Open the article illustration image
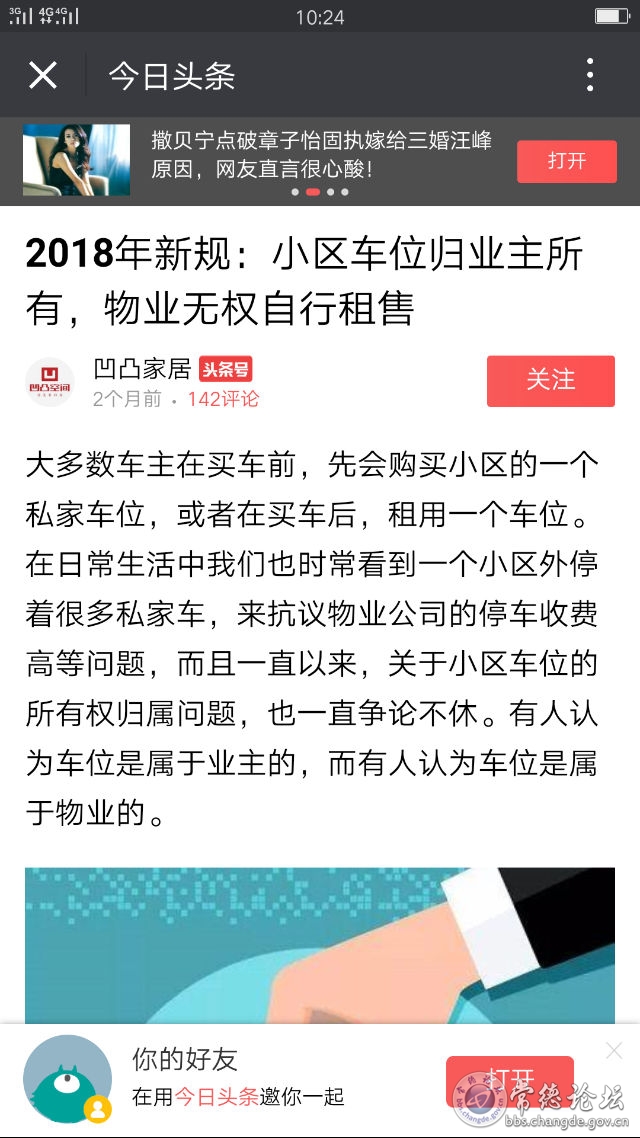Screen dimensions: 640x1138 (320, 945)
